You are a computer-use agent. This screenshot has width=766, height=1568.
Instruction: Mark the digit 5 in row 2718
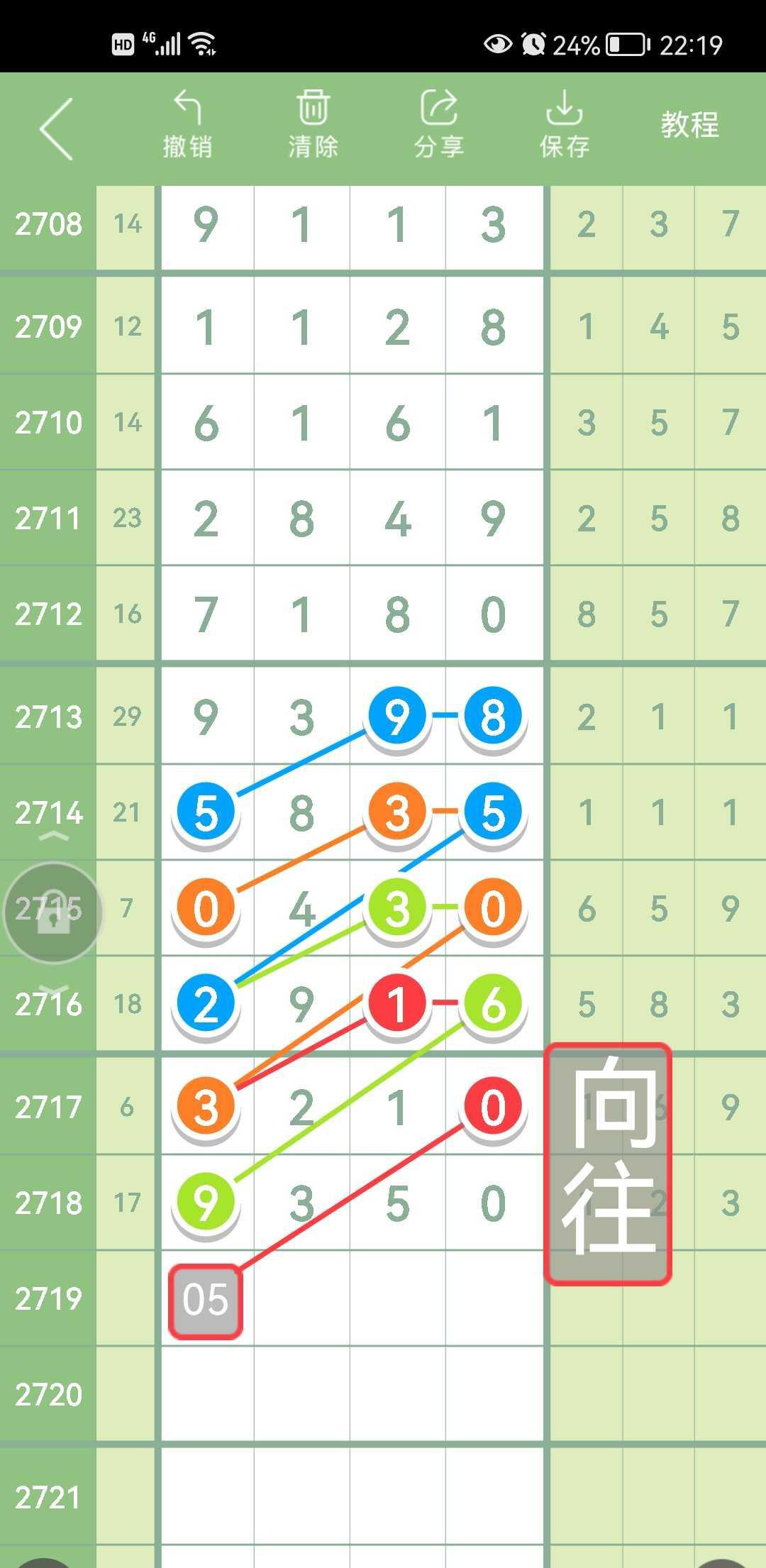[x=397, y=1203]
